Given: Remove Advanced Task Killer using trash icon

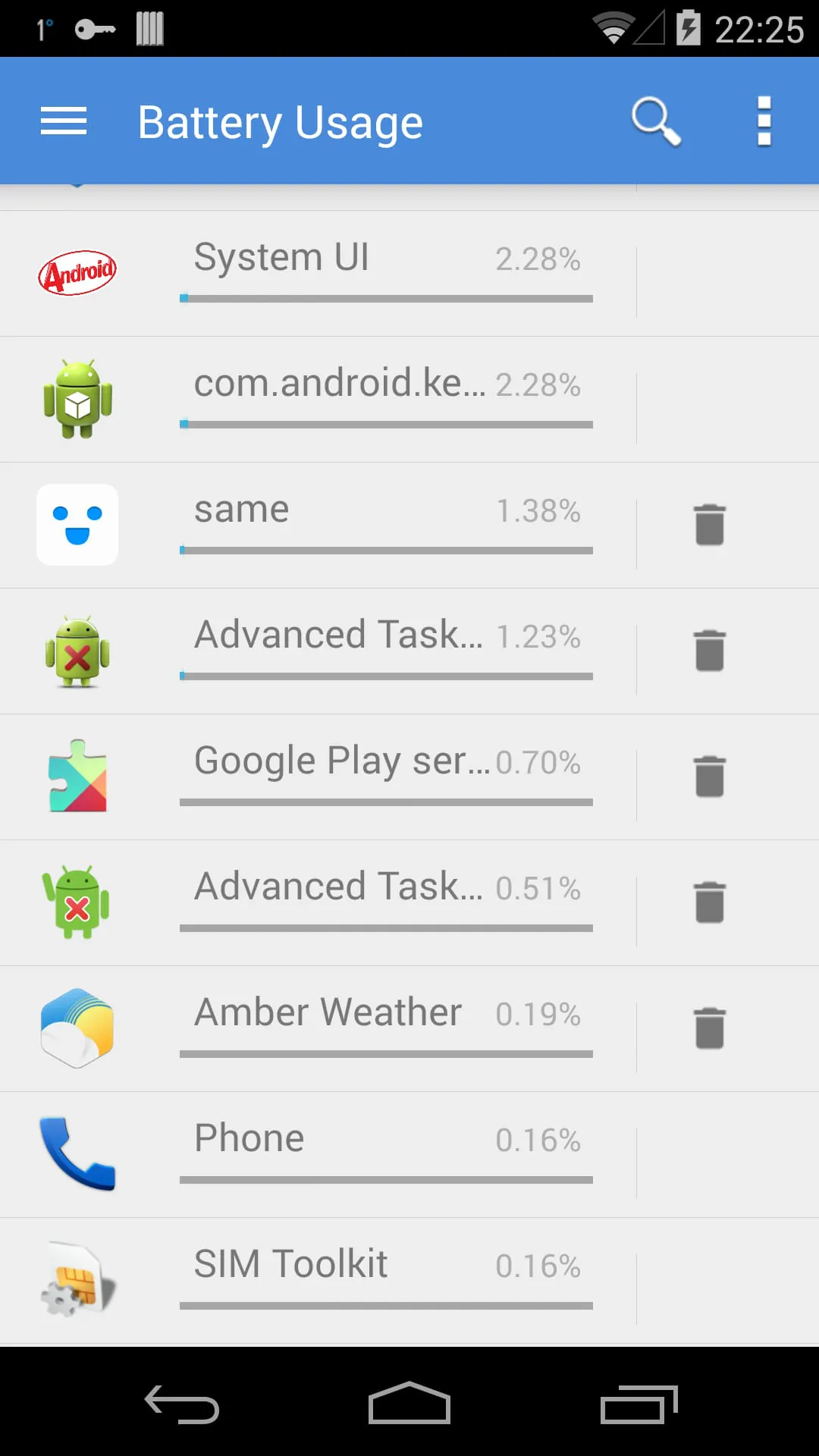Looking at the screenshot, I should pos(708,651).
